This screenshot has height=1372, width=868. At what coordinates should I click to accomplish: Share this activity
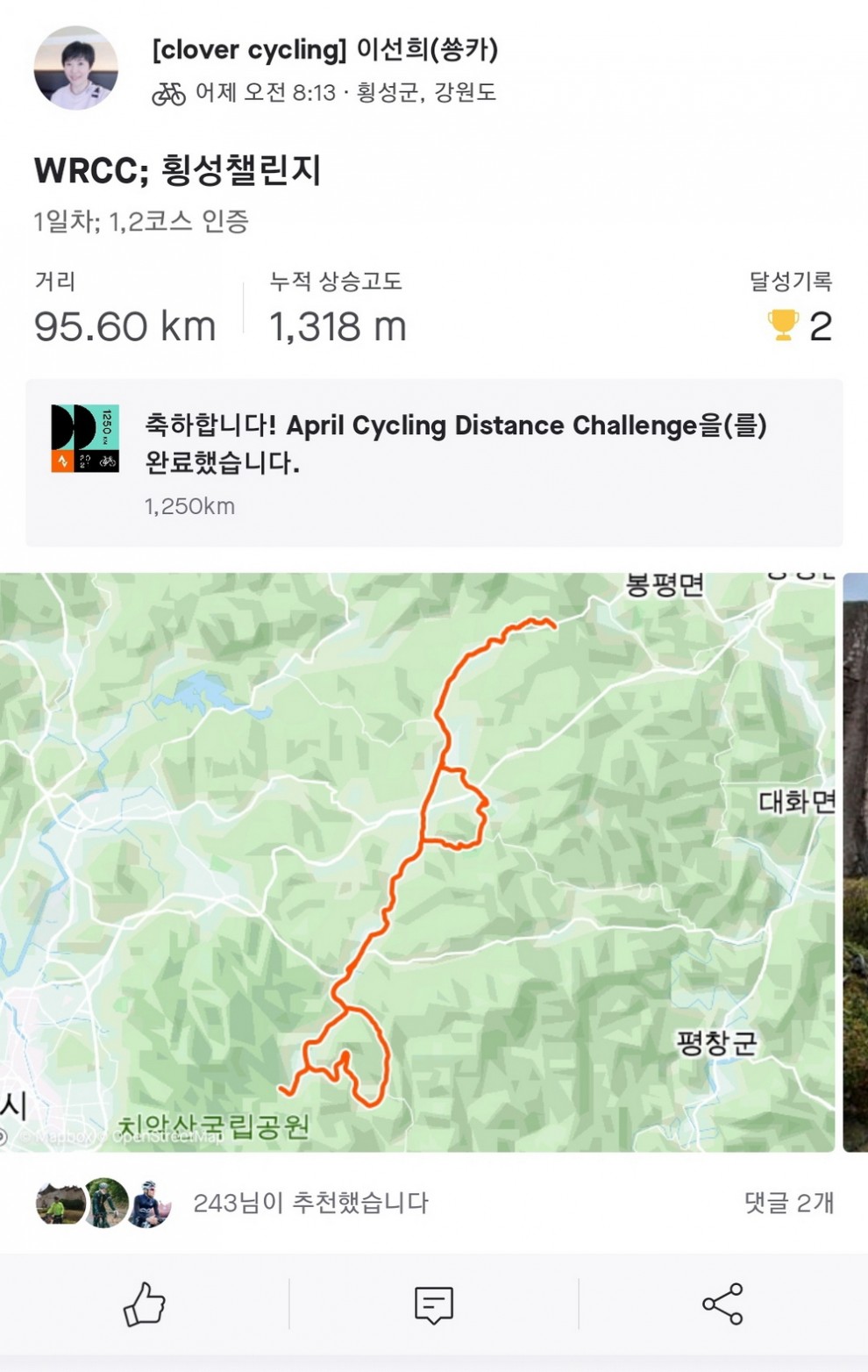pyautogui.click(x=722, y=1304)
